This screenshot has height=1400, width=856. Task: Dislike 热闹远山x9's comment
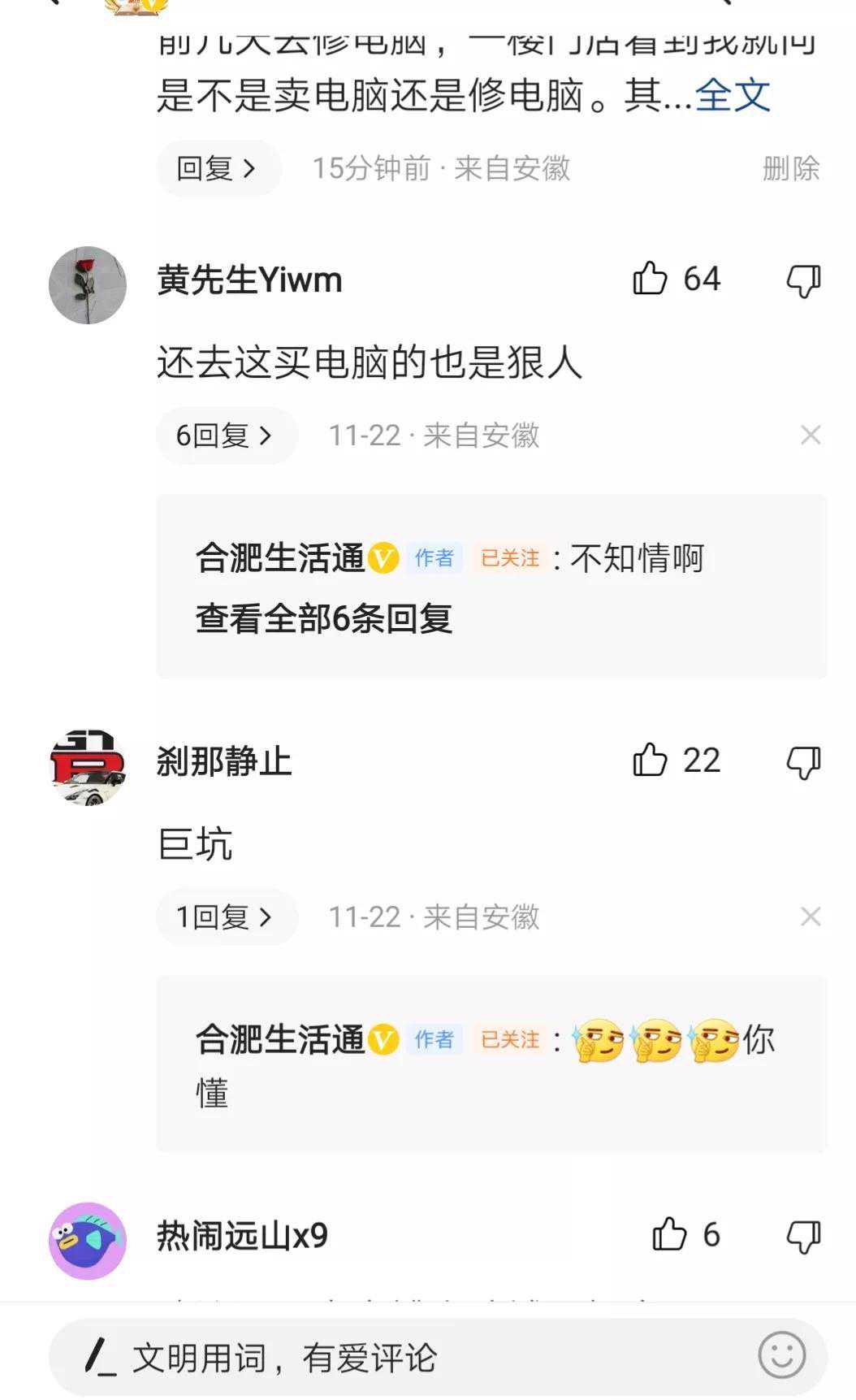click(x=803, y=1236)
